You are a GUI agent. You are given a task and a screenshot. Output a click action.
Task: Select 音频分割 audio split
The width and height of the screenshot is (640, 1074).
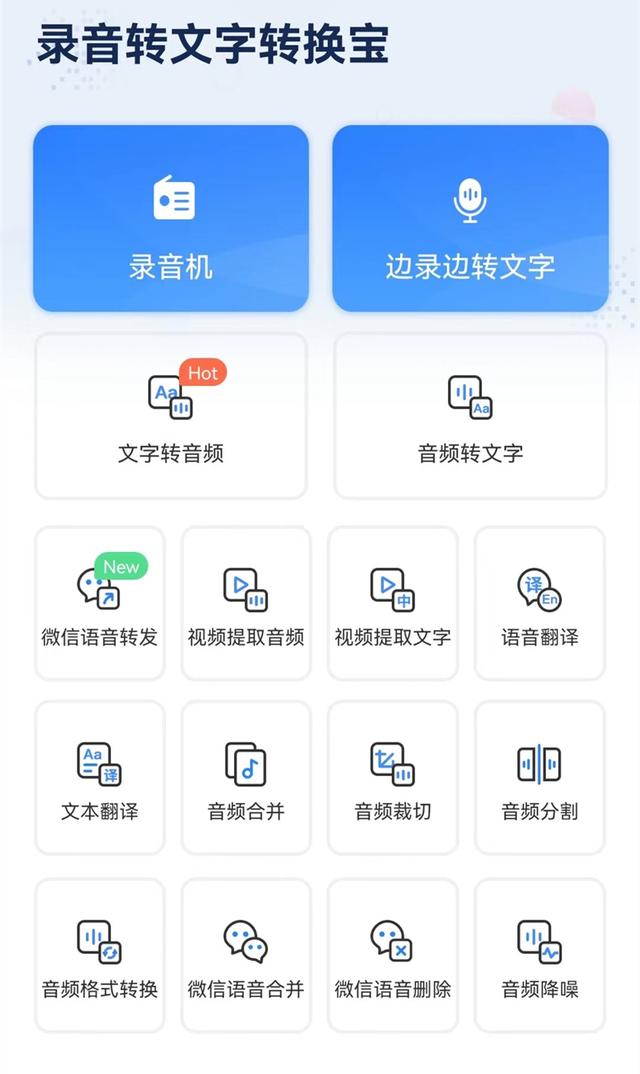point(540,779)
